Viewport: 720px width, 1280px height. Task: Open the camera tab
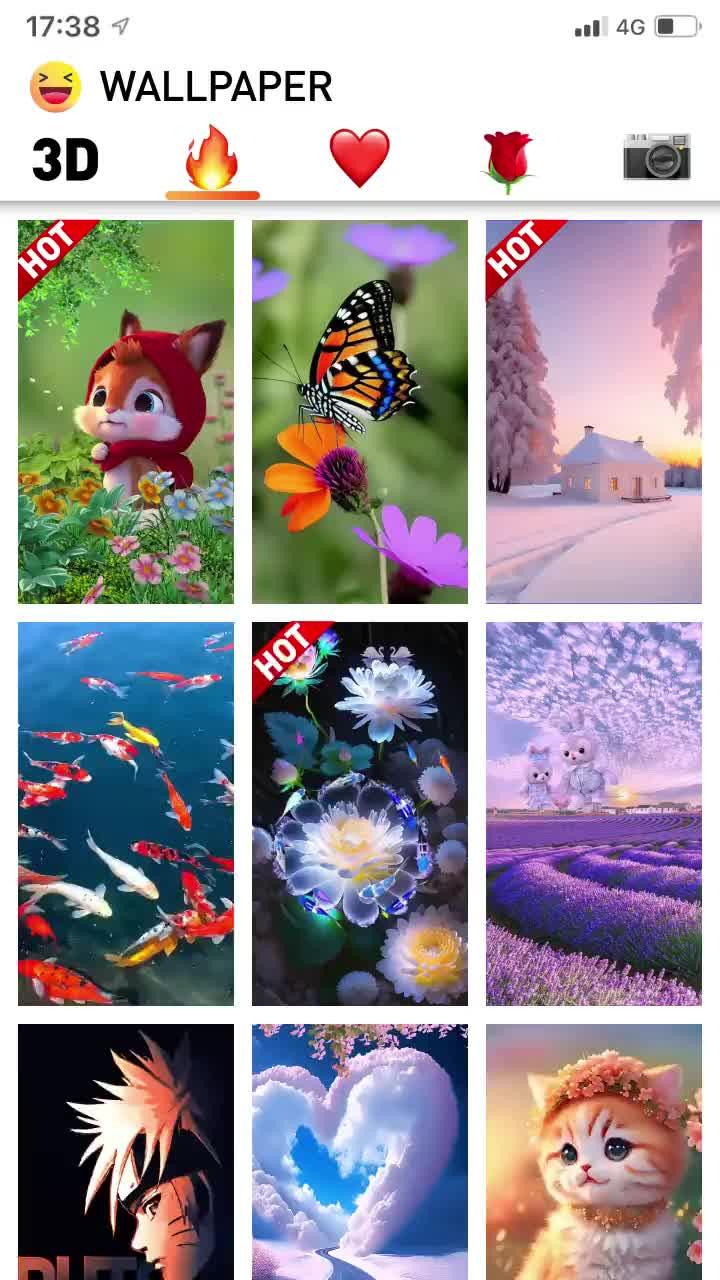(x=656, y=158)
